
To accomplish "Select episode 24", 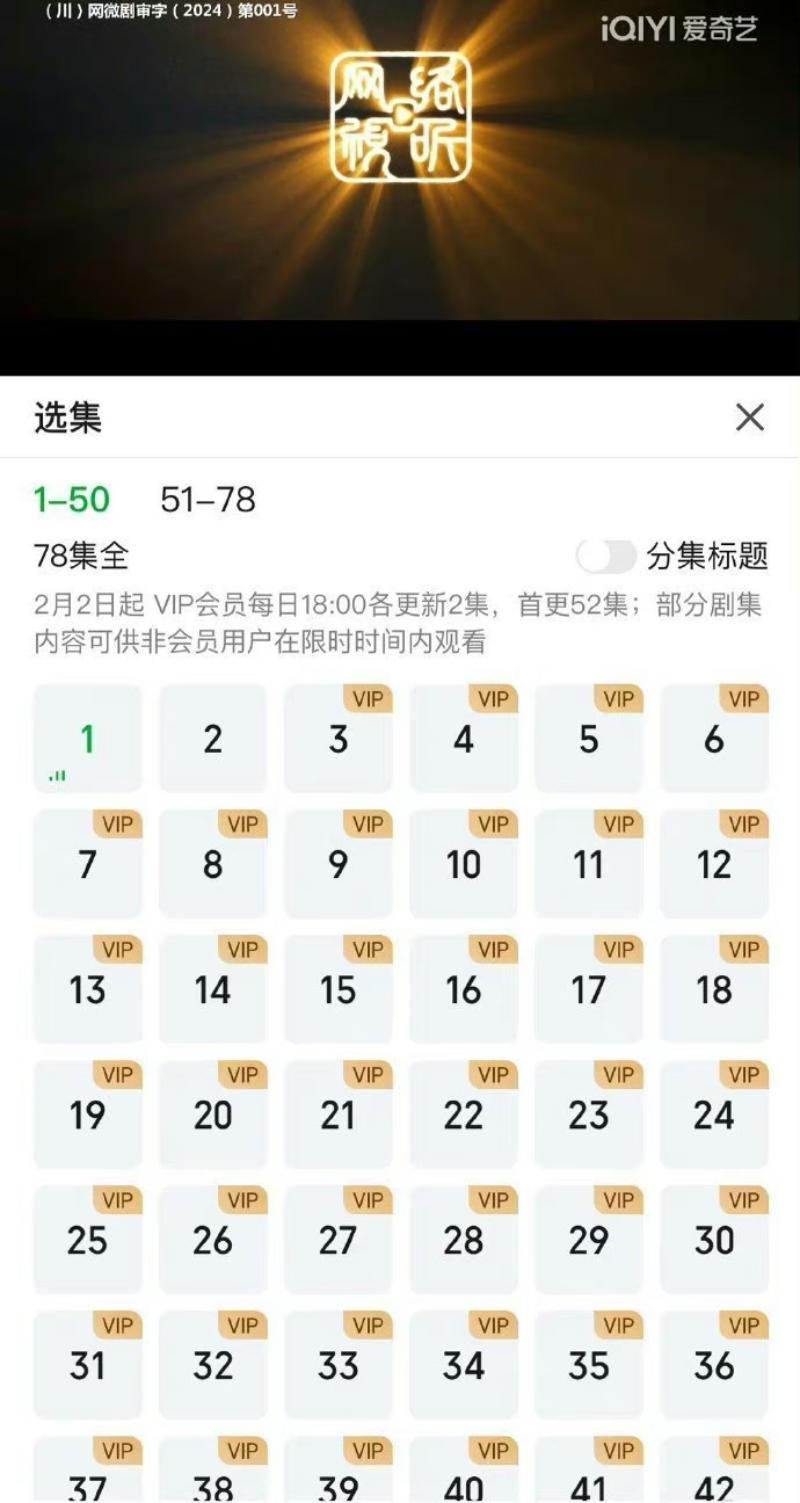I will click(x=714, y=1115).
